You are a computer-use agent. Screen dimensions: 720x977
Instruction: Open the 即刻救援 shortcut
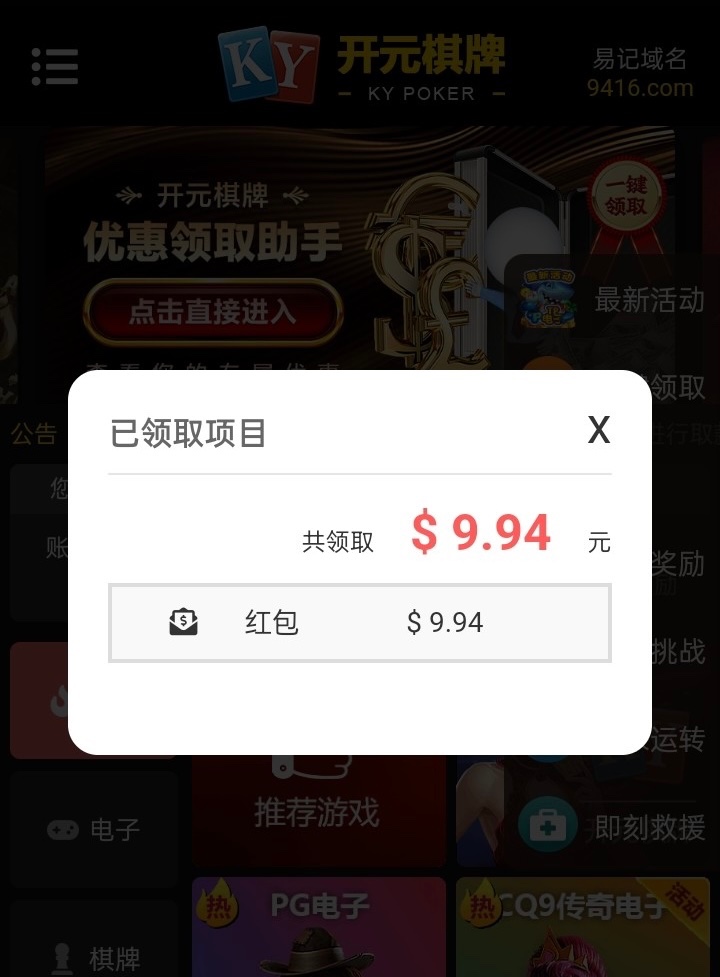coord(612,826)
